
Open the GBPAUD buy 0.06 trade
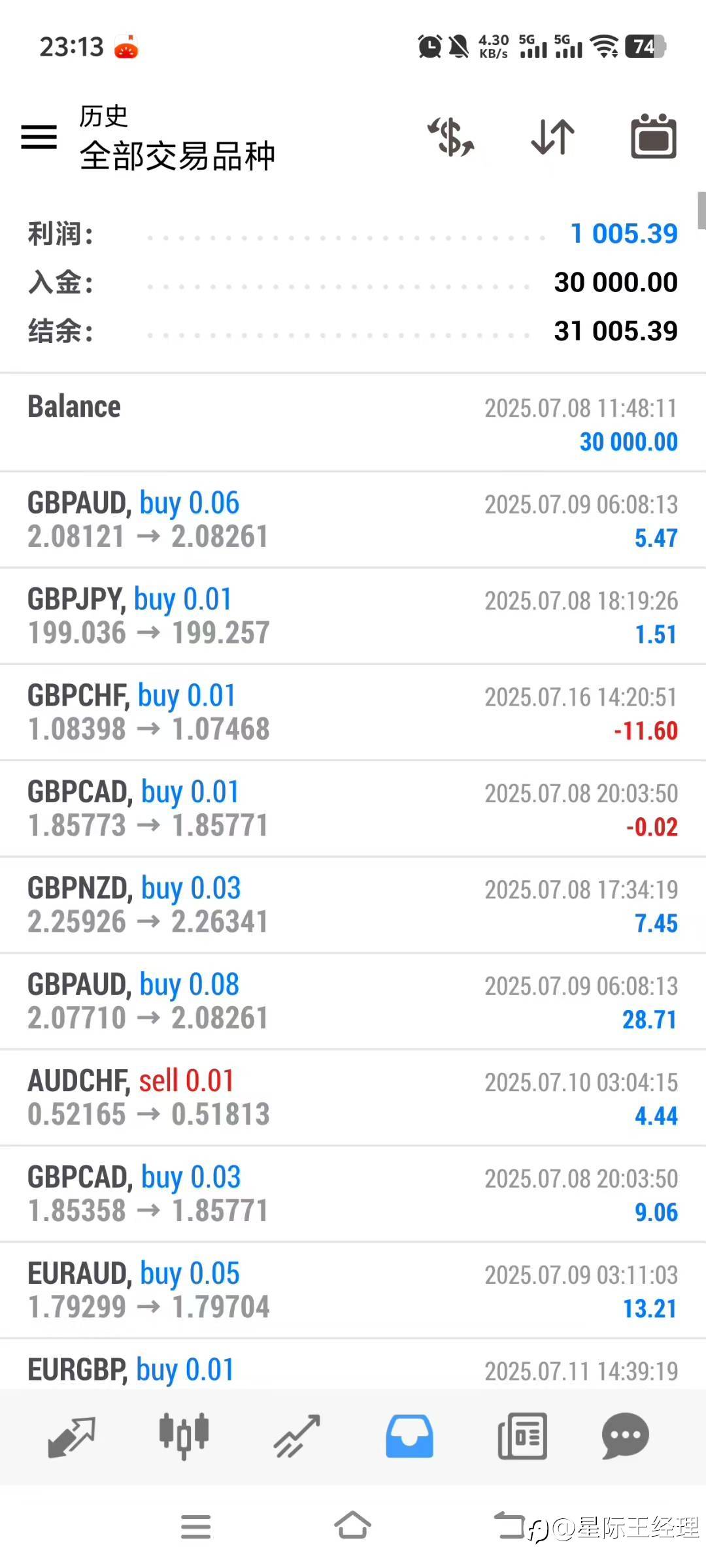[x=353, y=519]
